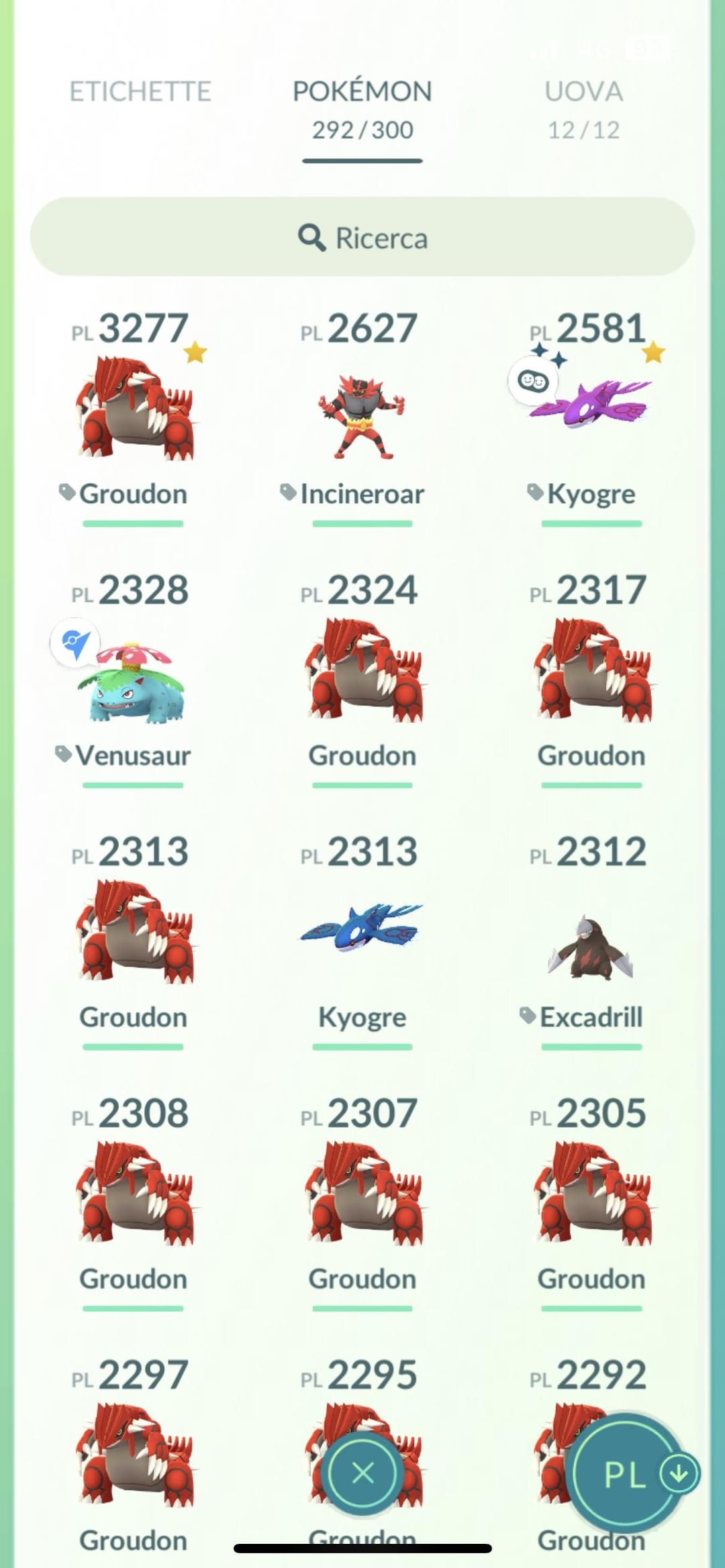The height and width of the screenshot is (1568, 725).
Task: Open the Groudon with PL 2324
Action: 362,671
